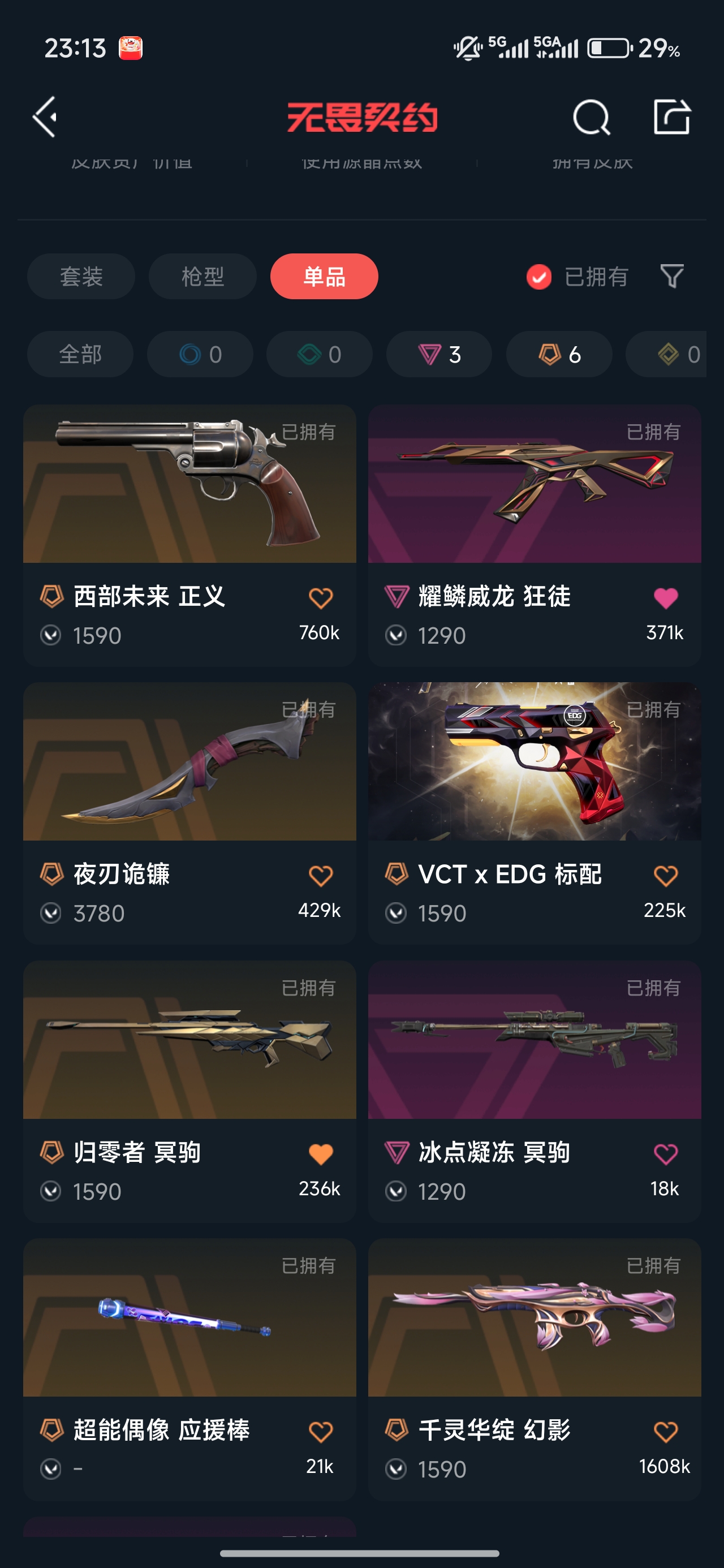724x1568 pixels.
Task: Like the 千灵华绽 幻影 skin
Action: (665, 1432)
